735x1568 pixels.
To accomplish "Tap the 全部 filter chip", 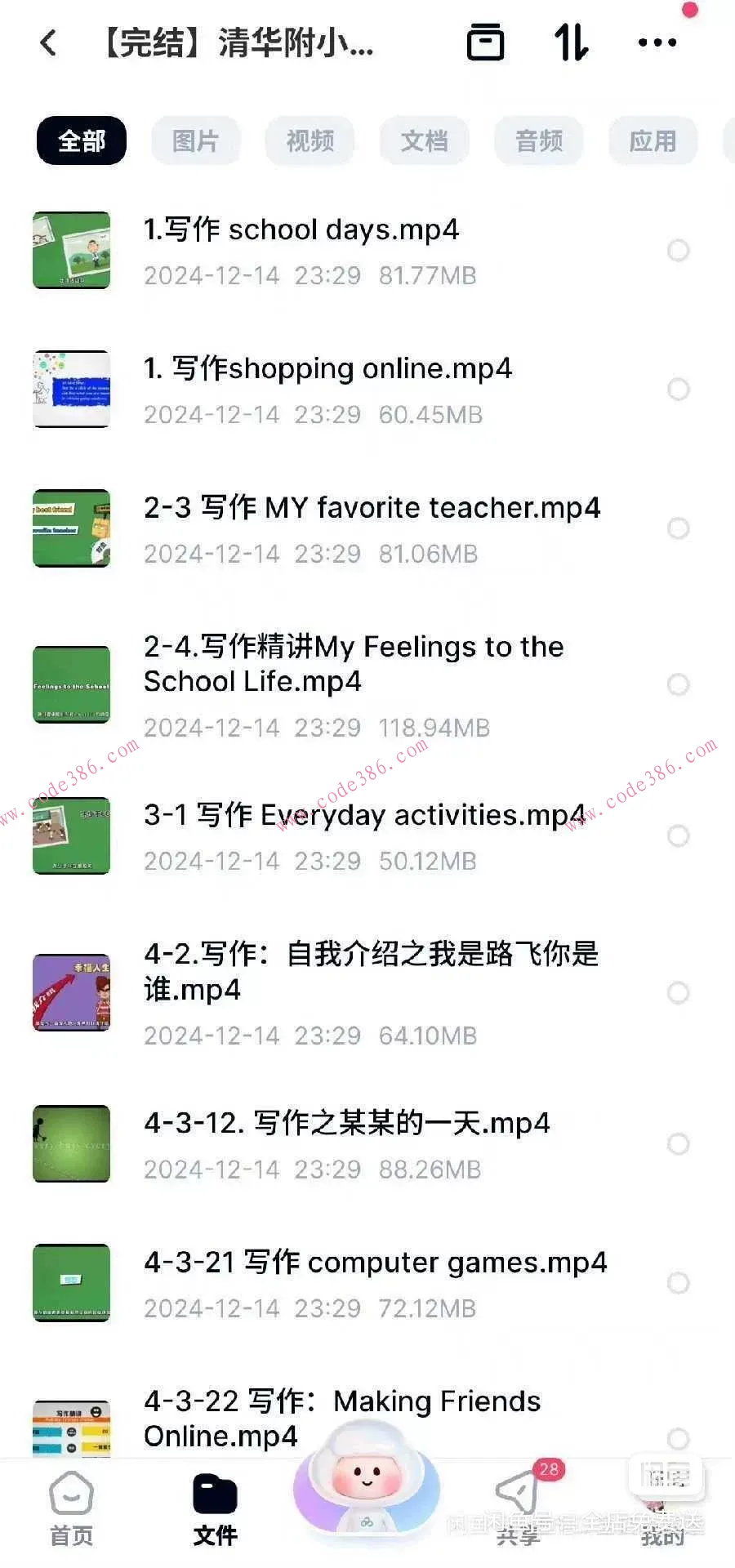I will point(81,140).
